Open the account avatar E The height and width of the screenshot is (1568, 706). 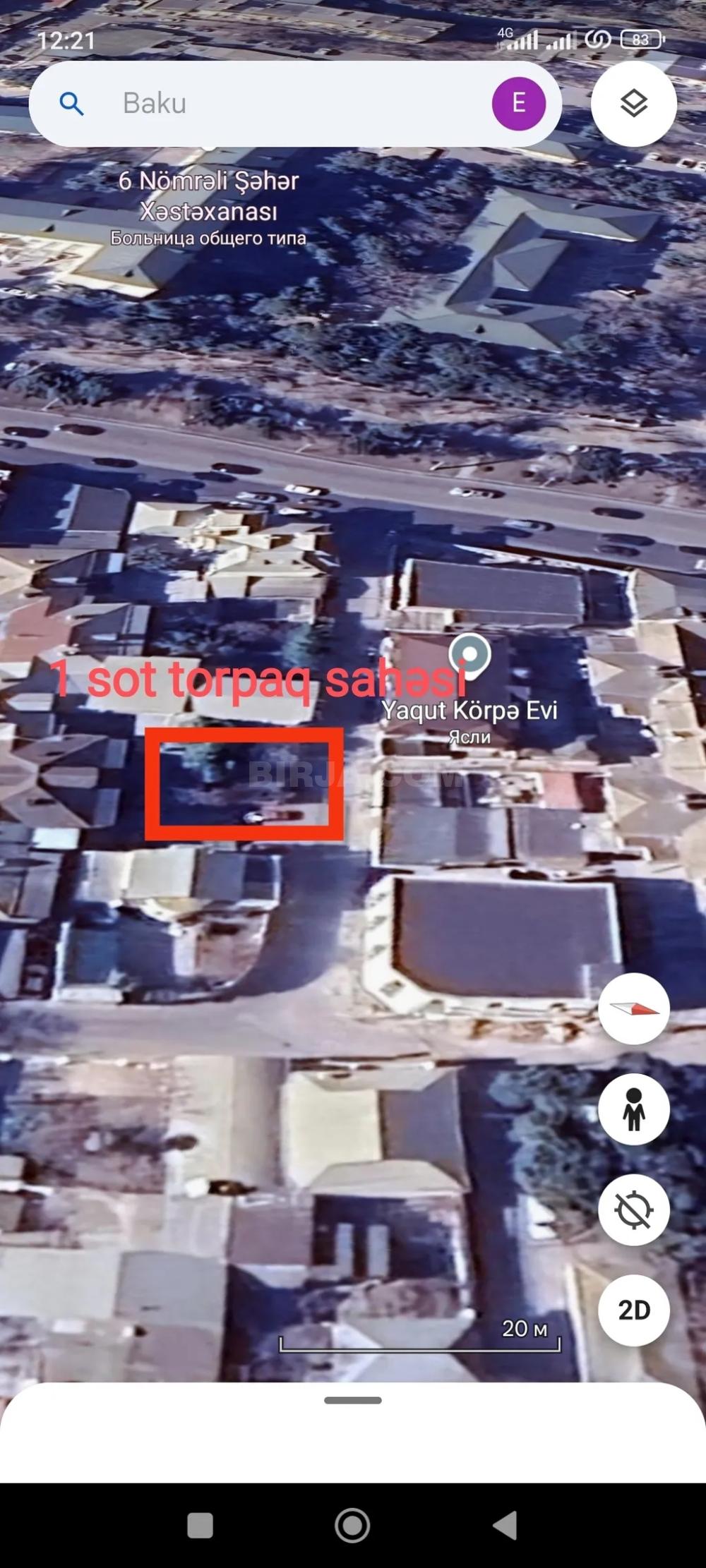pyautogui.click(x=518, y=104)
